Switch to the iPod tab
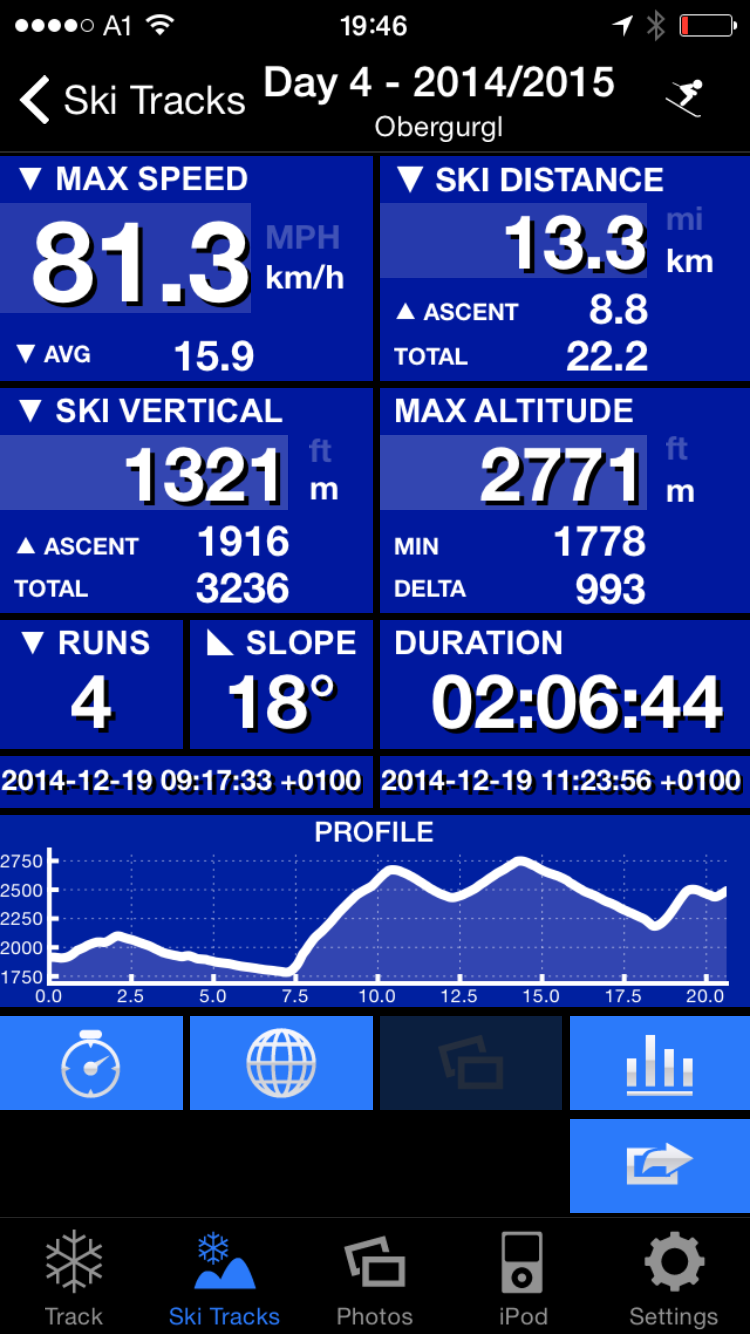 [x=523, y=1277]
